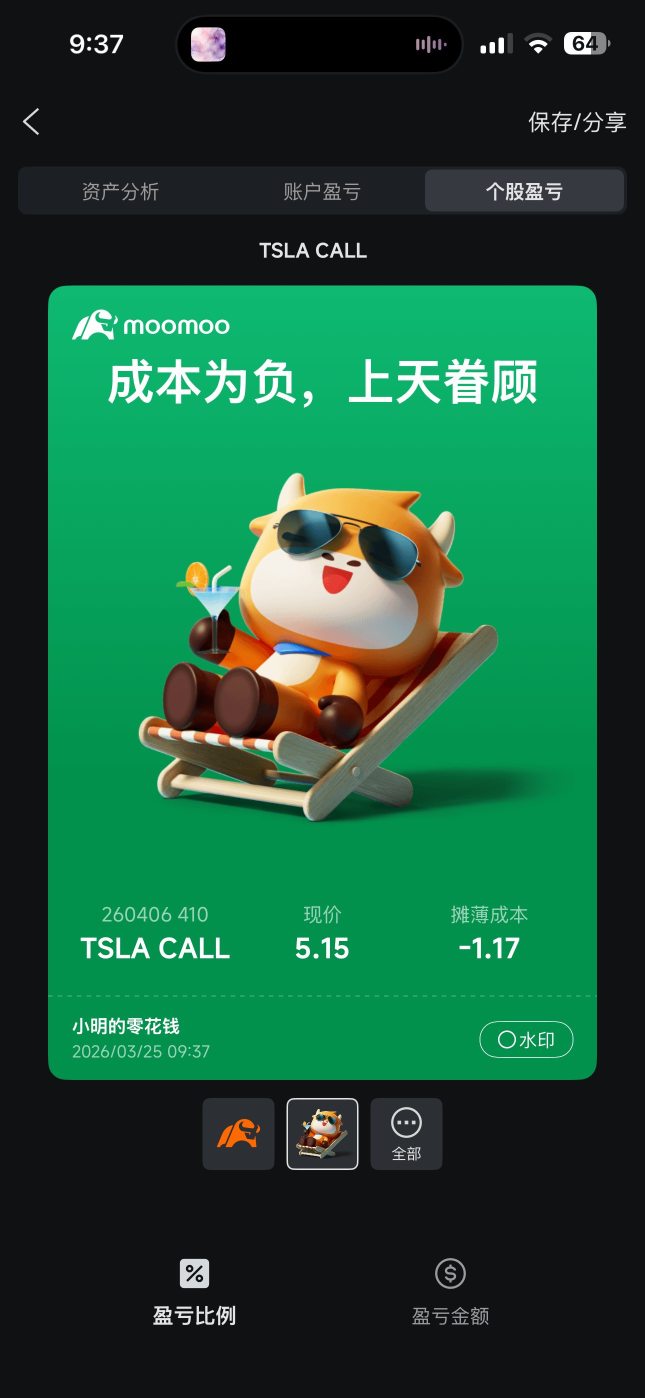Toggle the 水印 watermark option
Screen dimensions: 645x1398
[526, 1040]
